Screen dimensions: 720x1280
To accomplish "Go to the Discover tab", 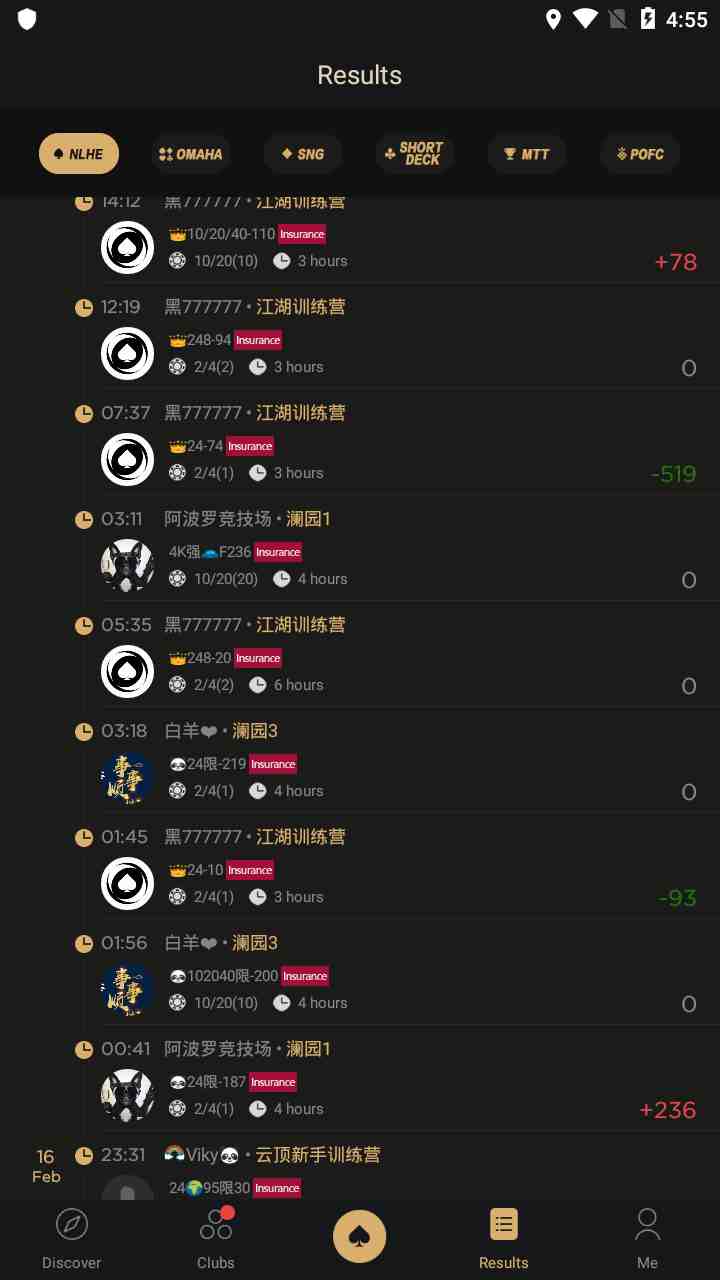I will [72, 1238].
